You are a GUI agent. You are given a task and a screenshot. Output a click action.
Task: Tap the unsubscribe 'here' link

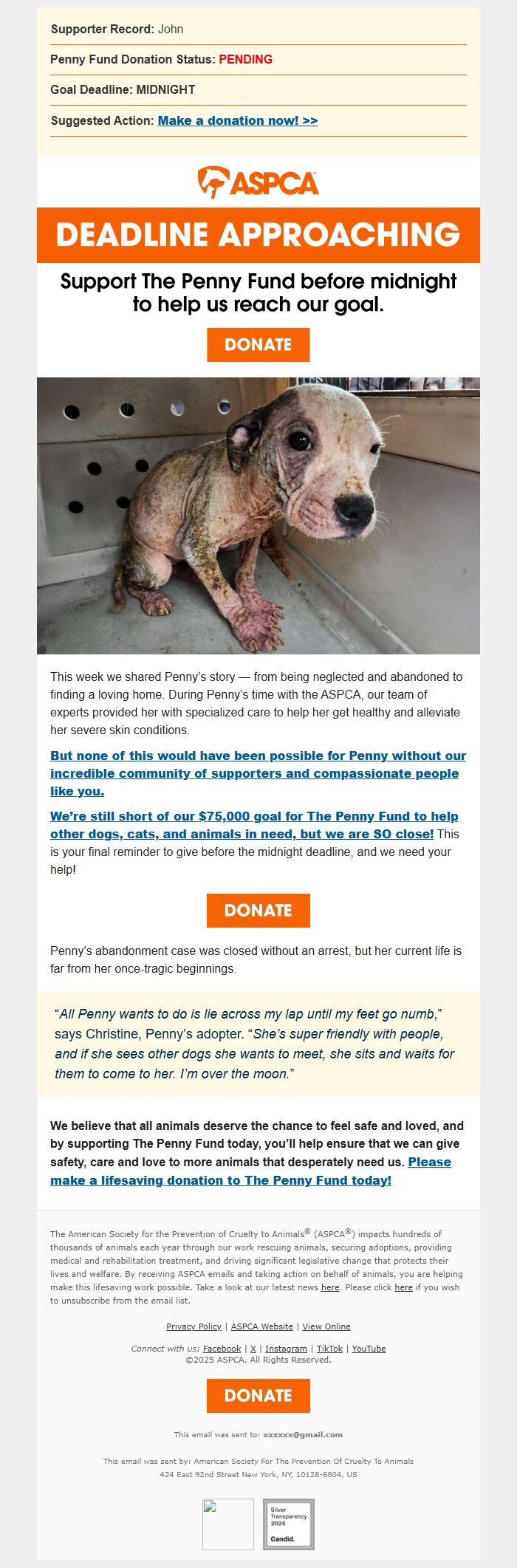click(403, 1287)
